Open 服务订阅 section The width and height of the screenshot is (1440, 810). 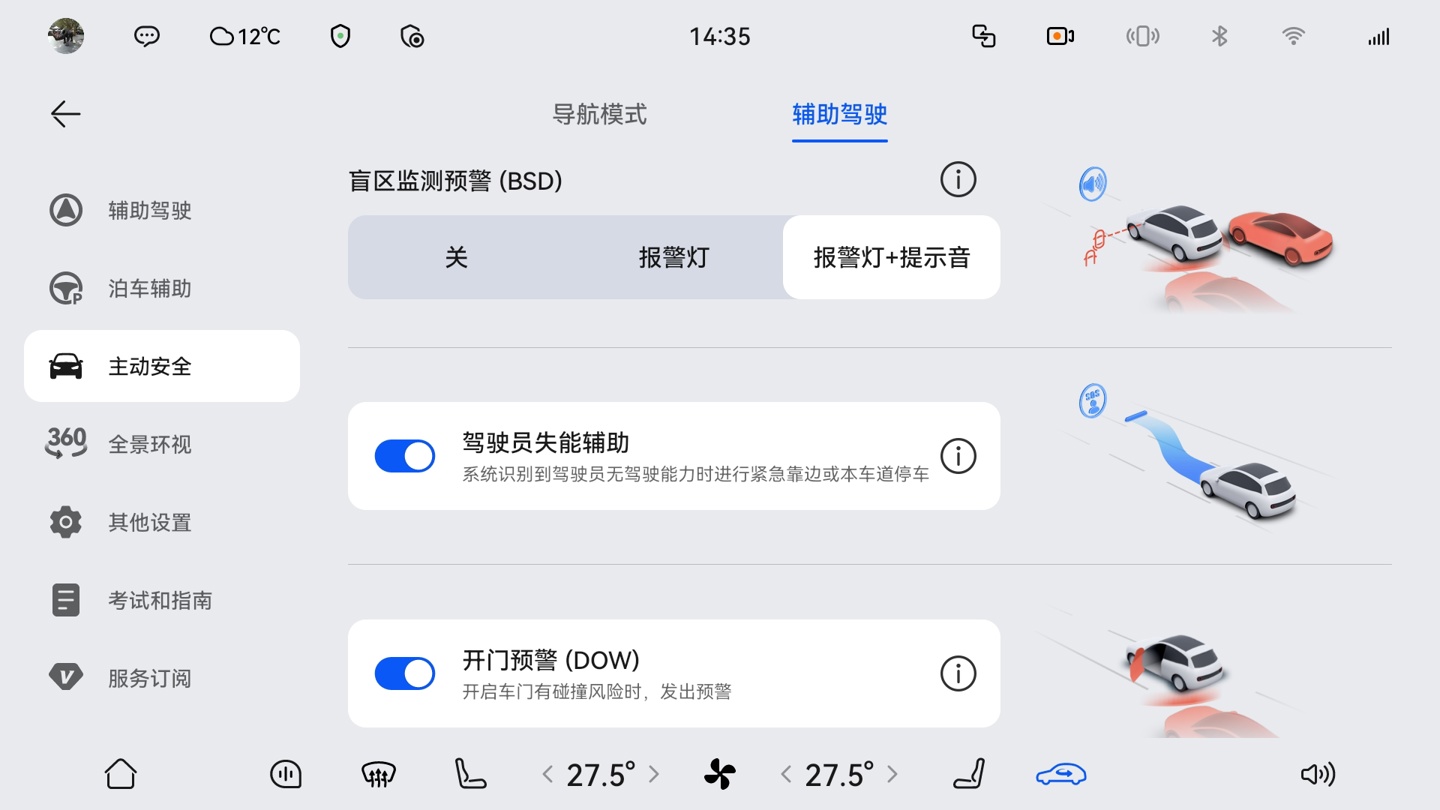(150, 679)
